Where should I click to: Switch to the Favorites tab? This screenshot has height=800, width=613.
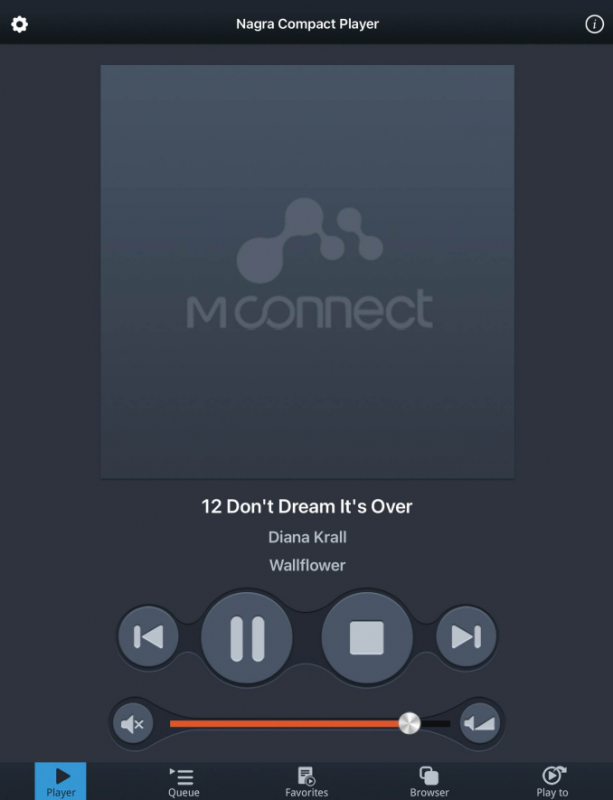point(306,781)
